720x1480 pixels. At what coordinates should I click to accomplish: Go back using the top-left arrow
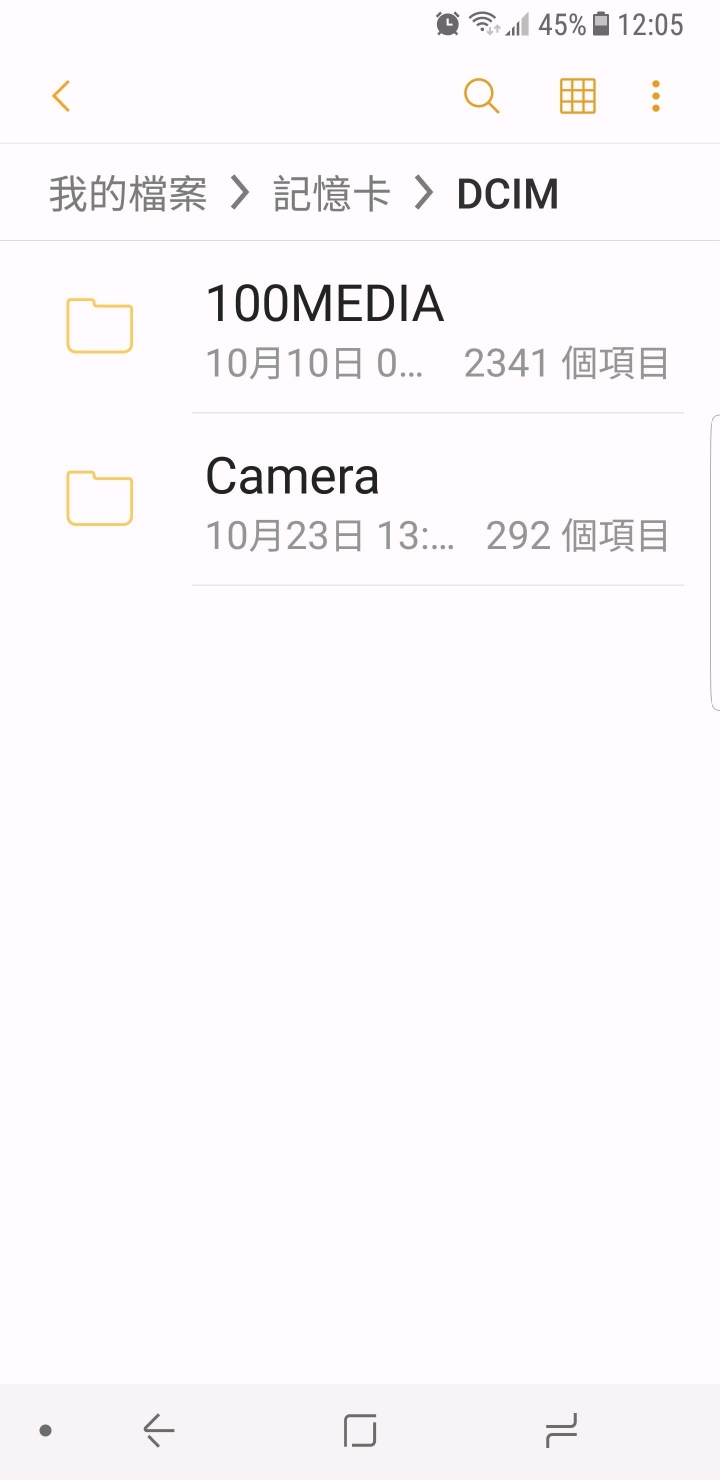(61, 96)
